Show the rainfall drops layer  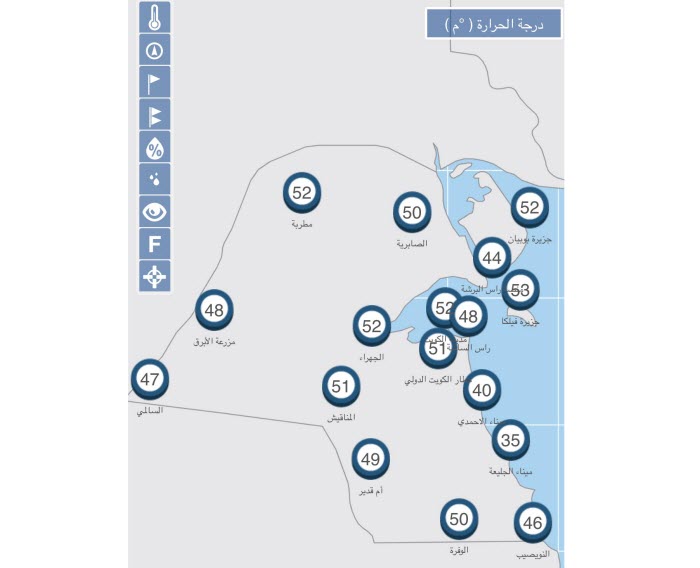tap(154, 179)
